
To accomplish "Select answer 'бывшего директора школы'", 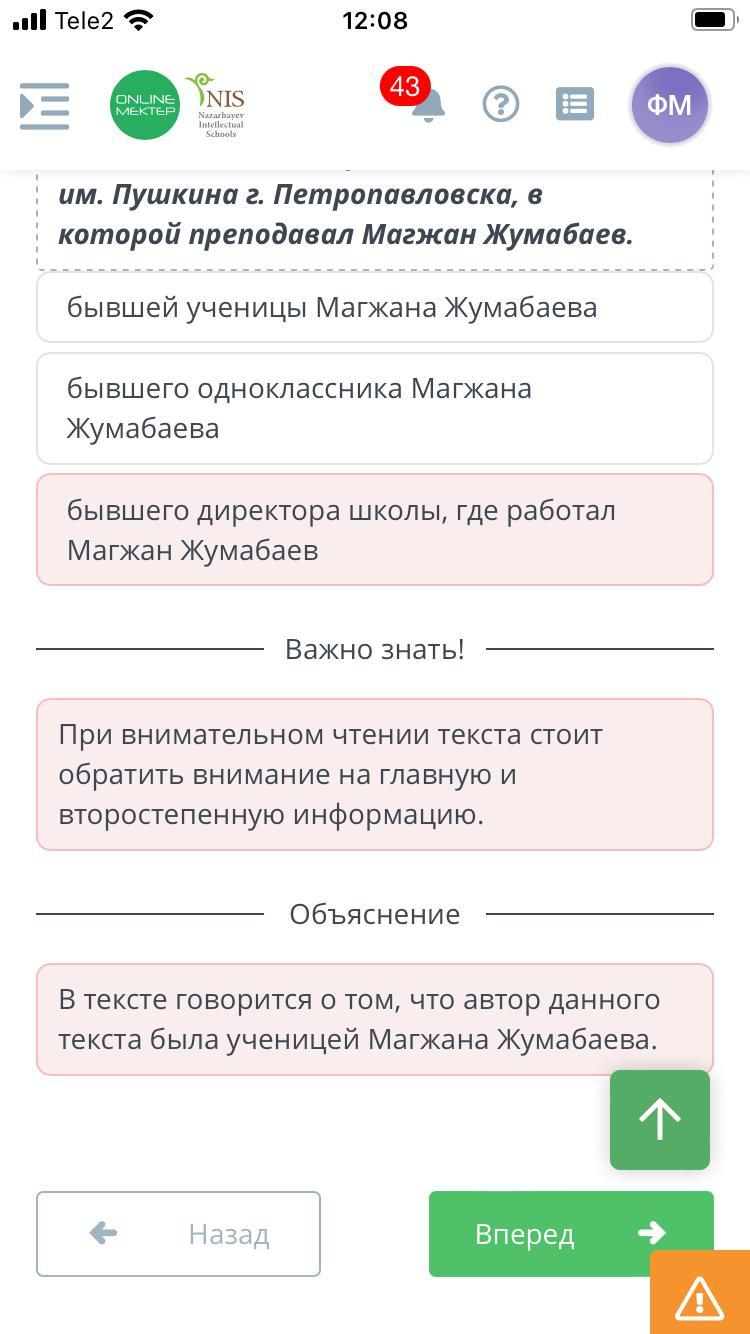I will click(x=375, y=530).
